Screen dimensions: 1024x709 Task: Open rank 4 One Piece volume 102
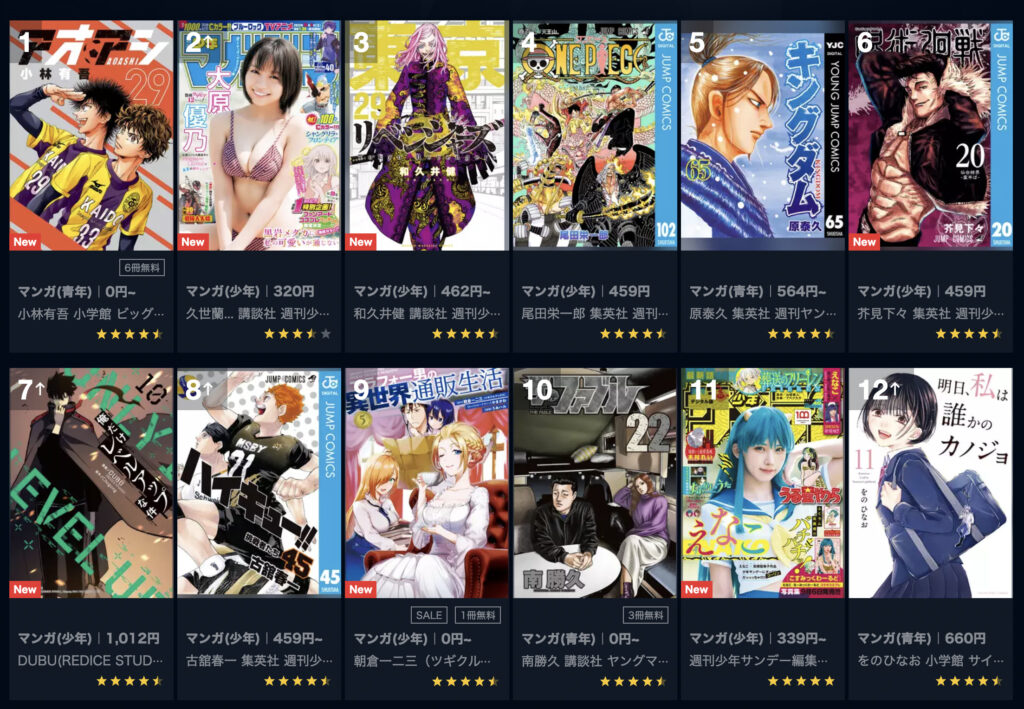coord(595,135)
